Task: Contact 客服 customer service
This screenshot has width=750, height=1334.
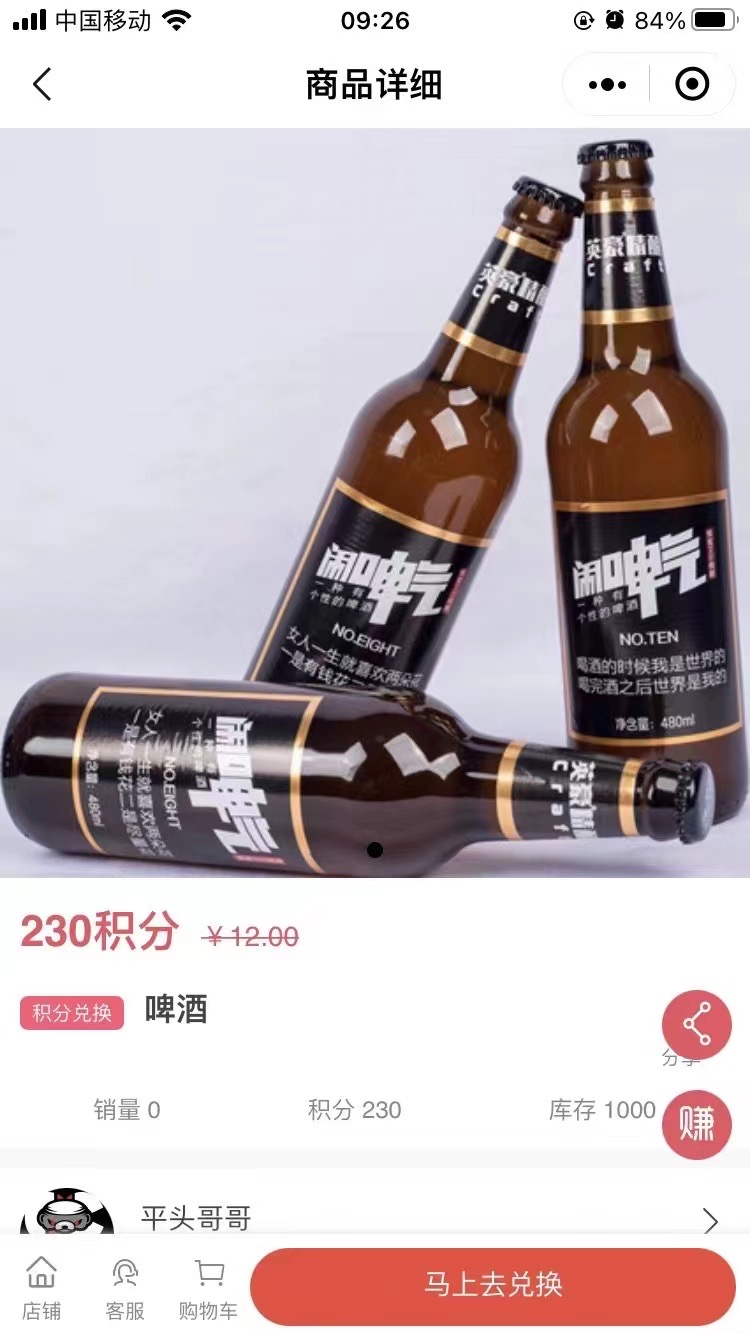Action: [x=125, y=1289]
